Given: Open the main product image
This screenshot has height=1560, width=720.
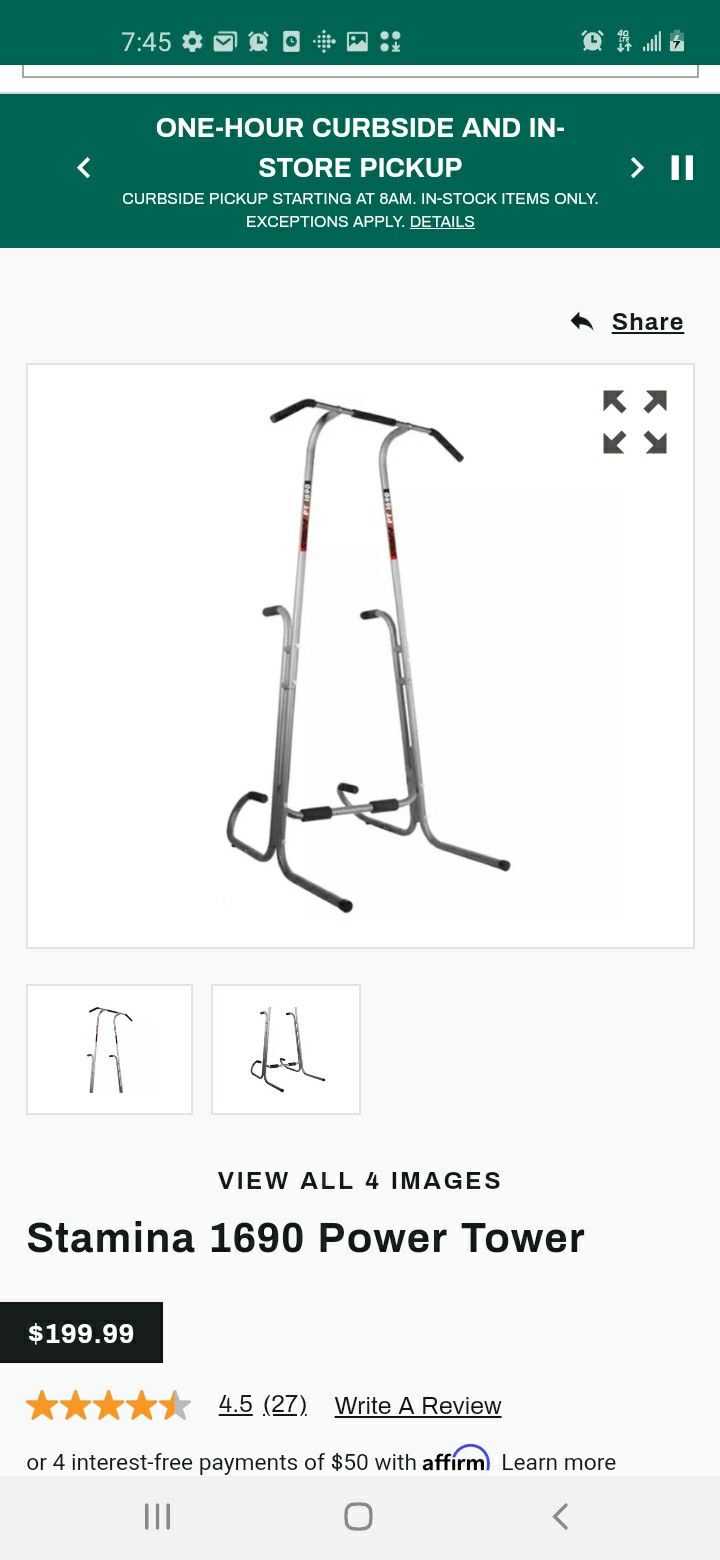Looking at the screenshot, I should 360,655.
